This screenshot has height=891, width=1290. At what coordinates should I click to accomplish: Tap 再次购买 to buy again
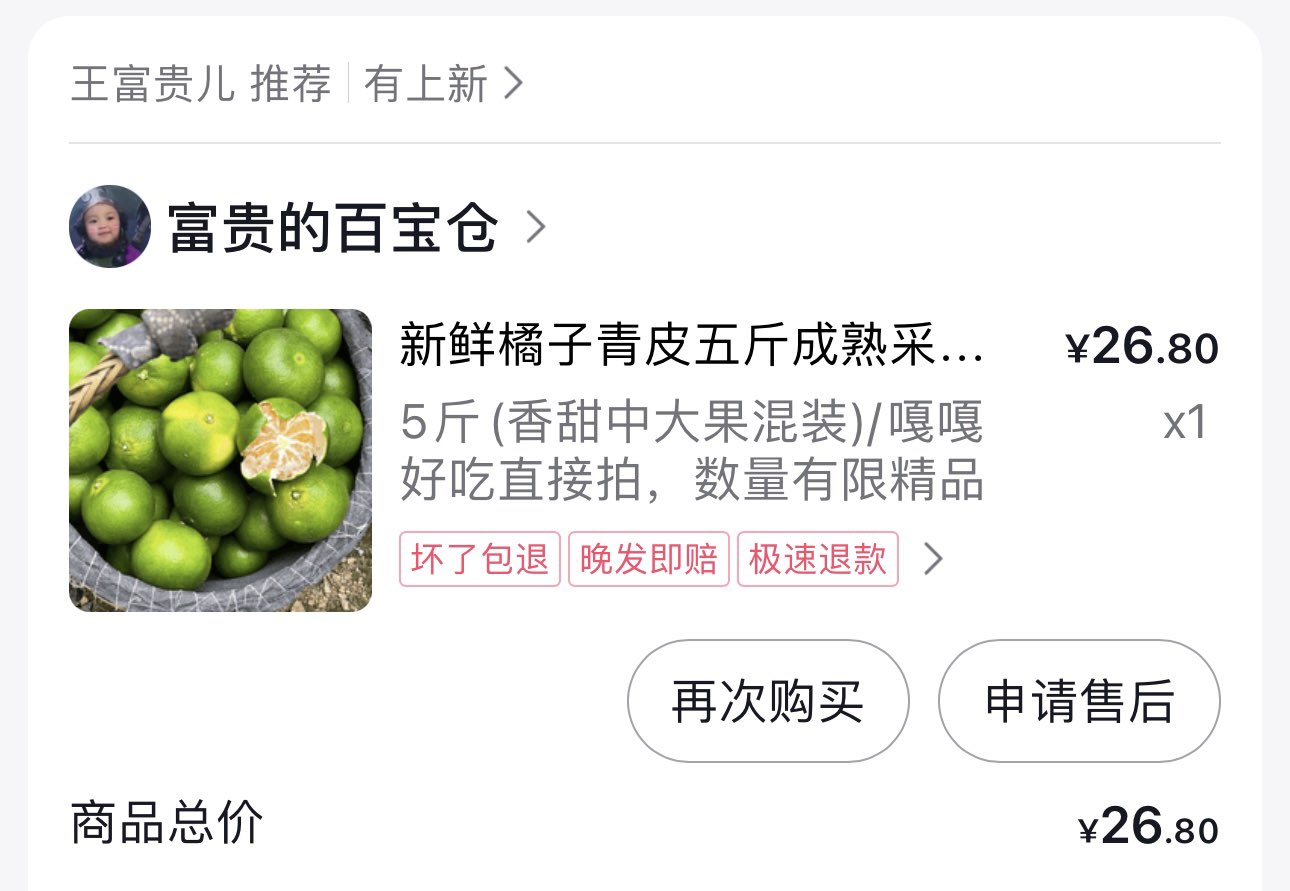(767, 701)
